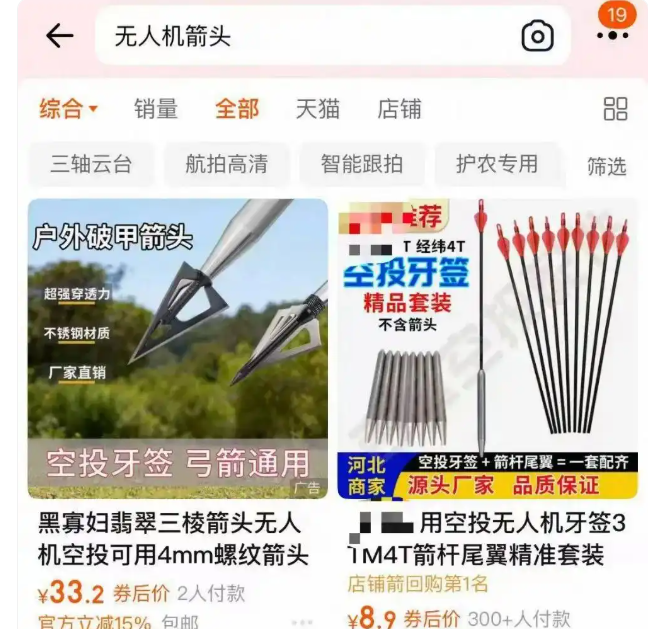
Task: Switch to the 店铺 tab
Action: coord(399,109)
